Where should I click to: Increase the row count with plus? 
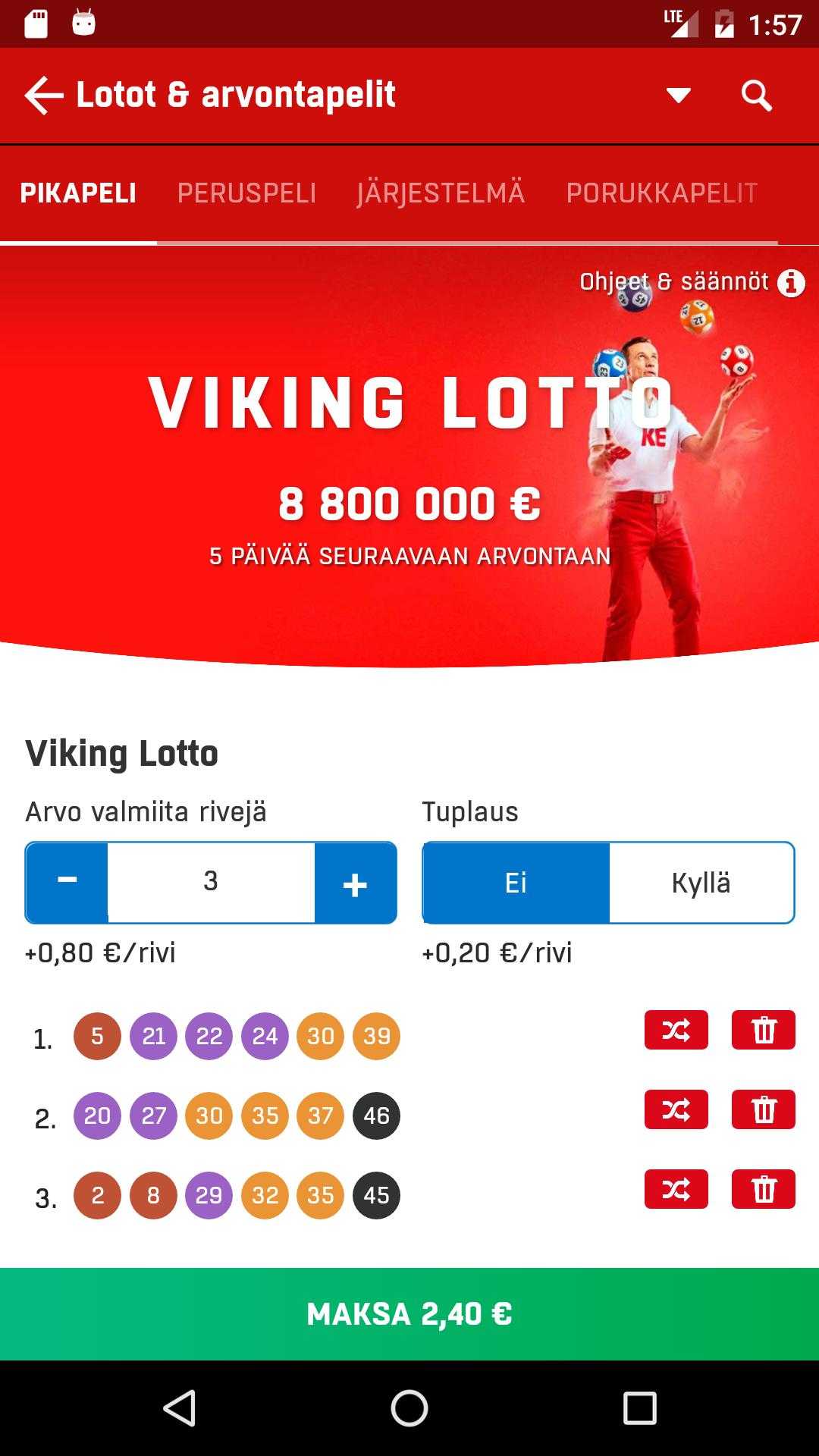(355, 883)
